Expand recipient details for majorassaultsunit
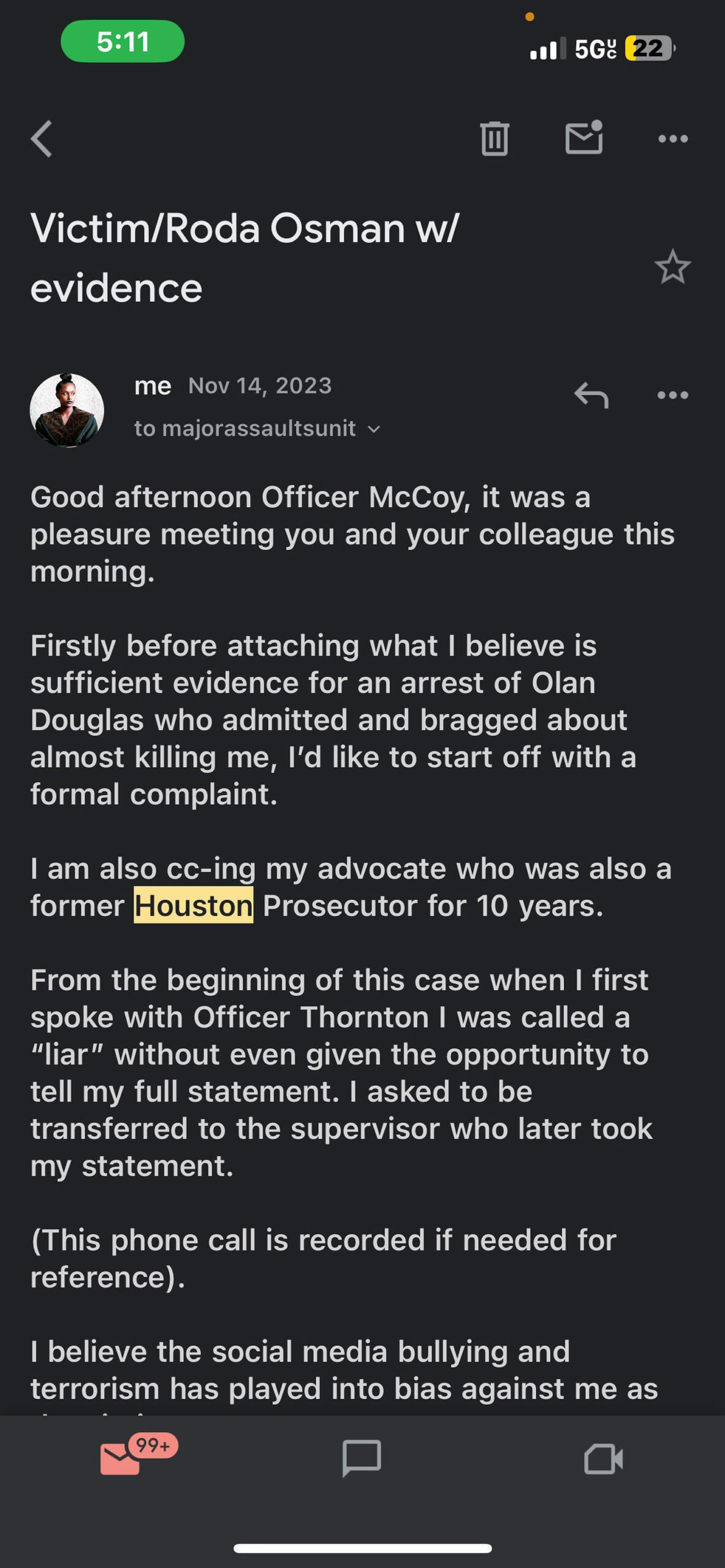The image size is (725, 1568). [374, 429]
